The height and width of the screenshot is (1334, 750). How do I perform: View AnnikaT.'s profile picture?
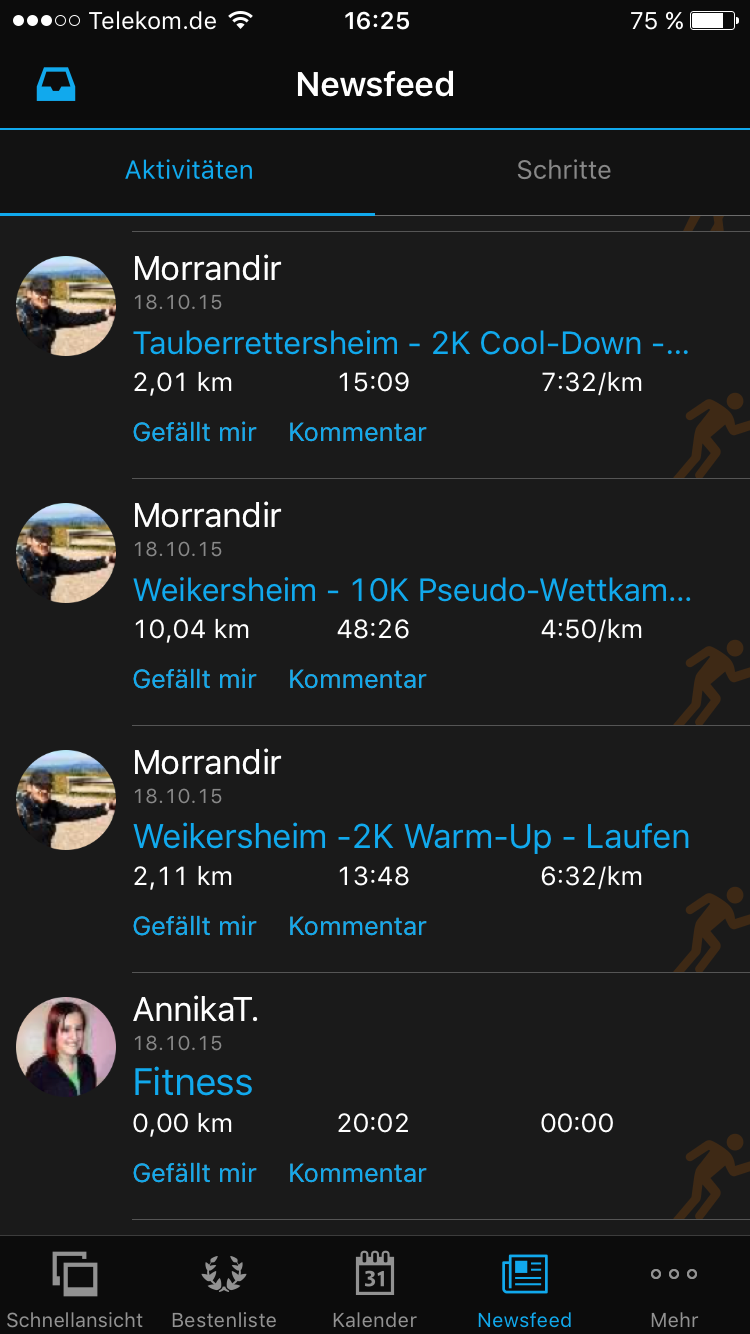point(66,1047)
